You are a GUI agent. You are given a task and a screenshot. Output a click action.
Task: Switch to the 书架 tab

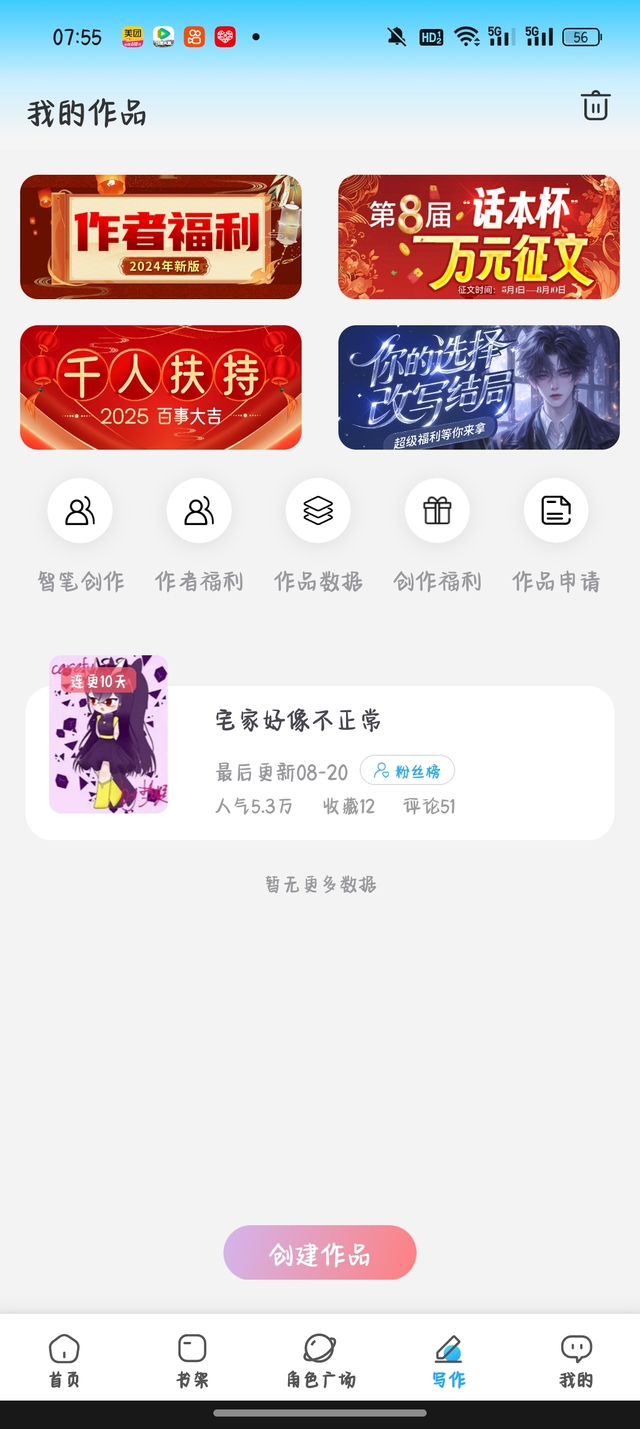point(192,1361)
